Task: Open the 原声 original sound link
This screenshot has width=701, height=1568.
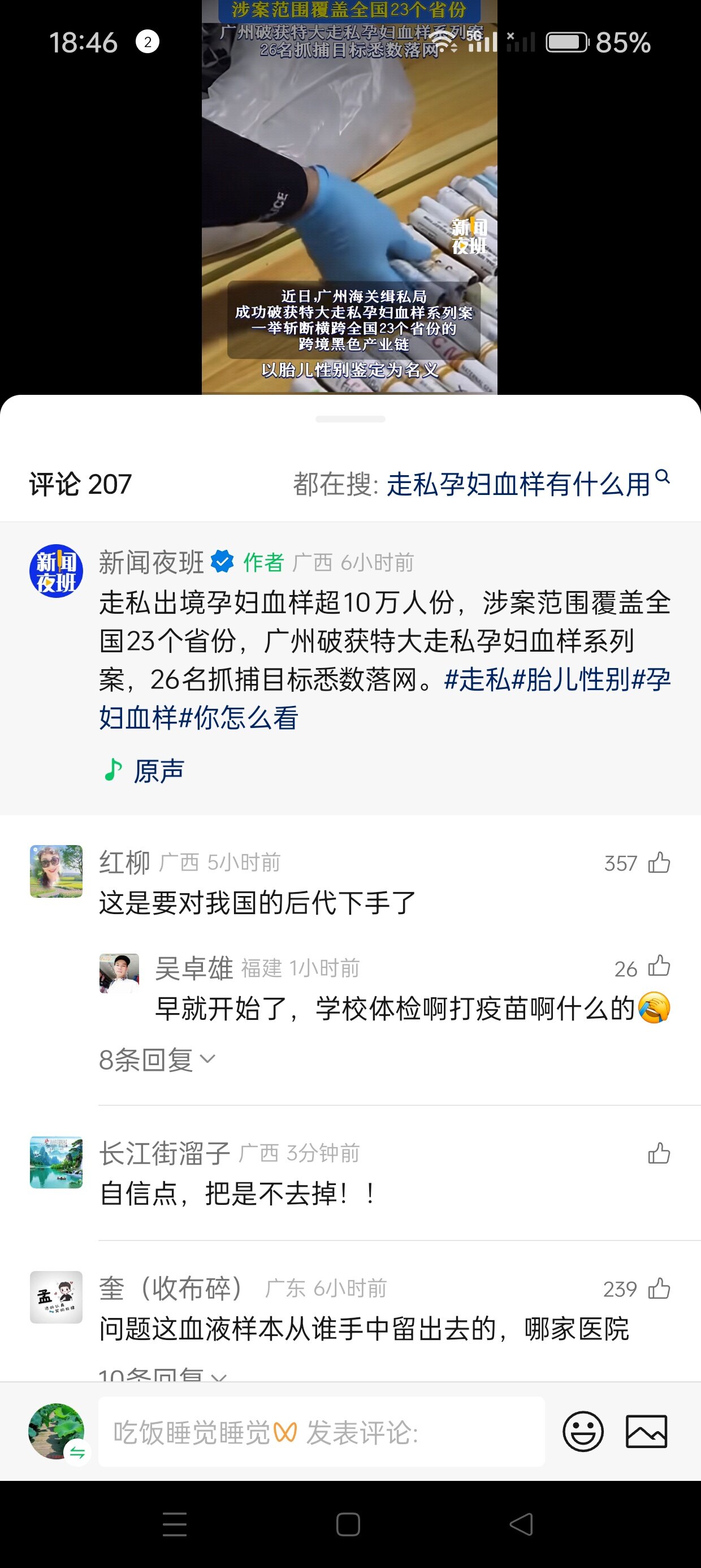Action: (158, 770)
